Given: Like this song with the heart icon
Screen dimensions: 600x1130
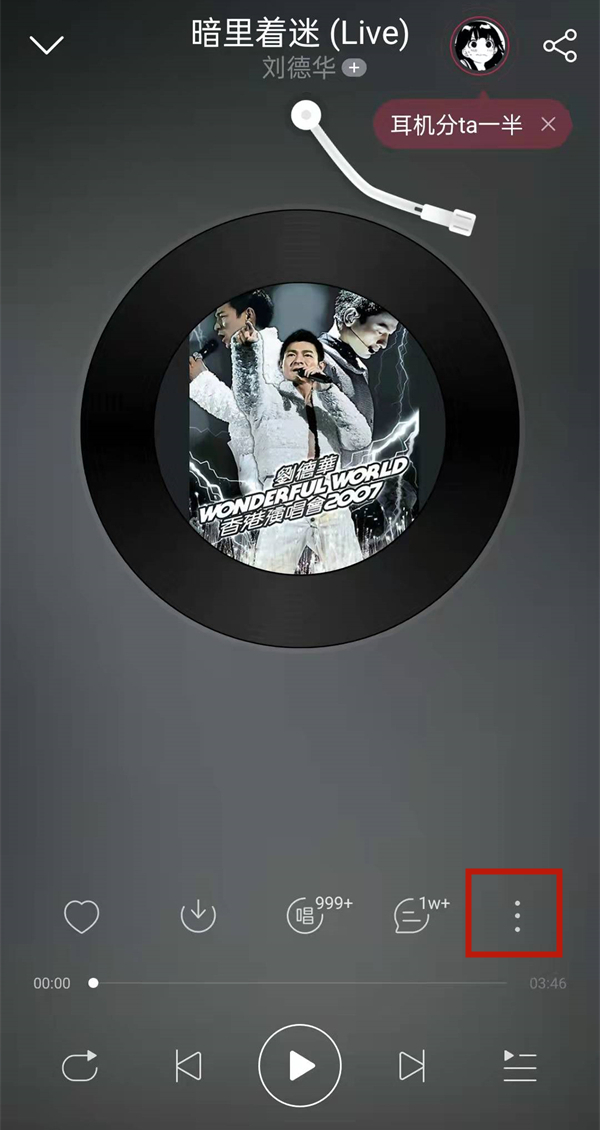Looking at the screenshot, I should [x=81, y=915].
